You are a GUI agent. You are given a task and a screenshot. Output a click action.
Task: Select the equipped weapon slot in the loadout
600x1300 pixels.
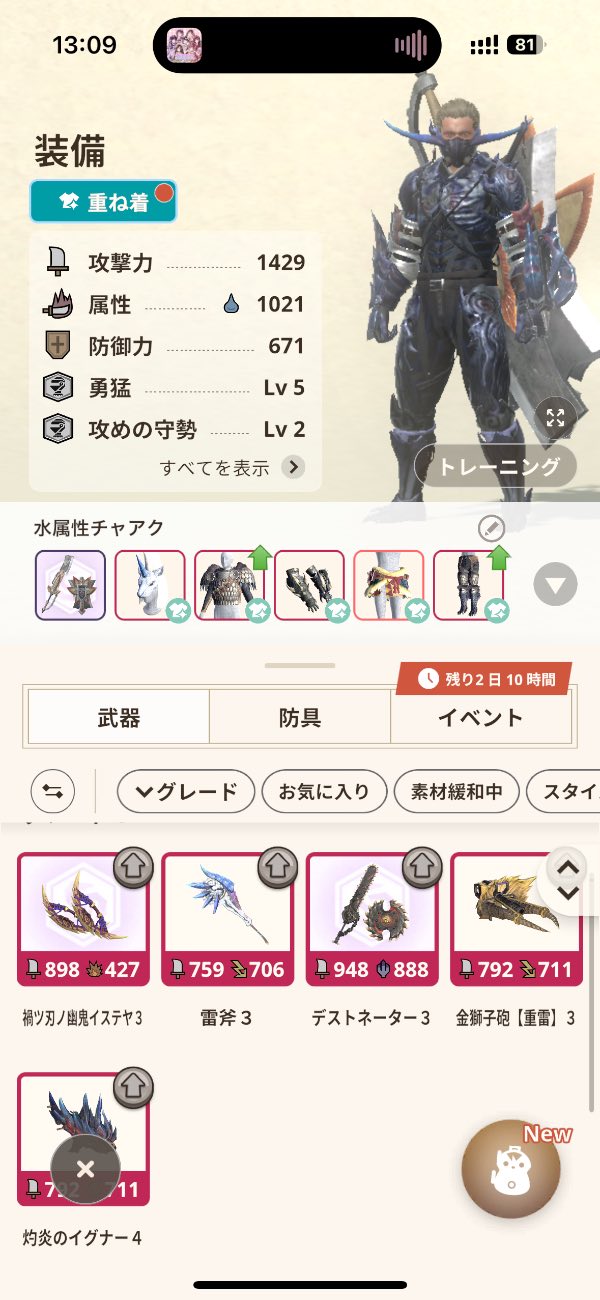click(70, 585)
